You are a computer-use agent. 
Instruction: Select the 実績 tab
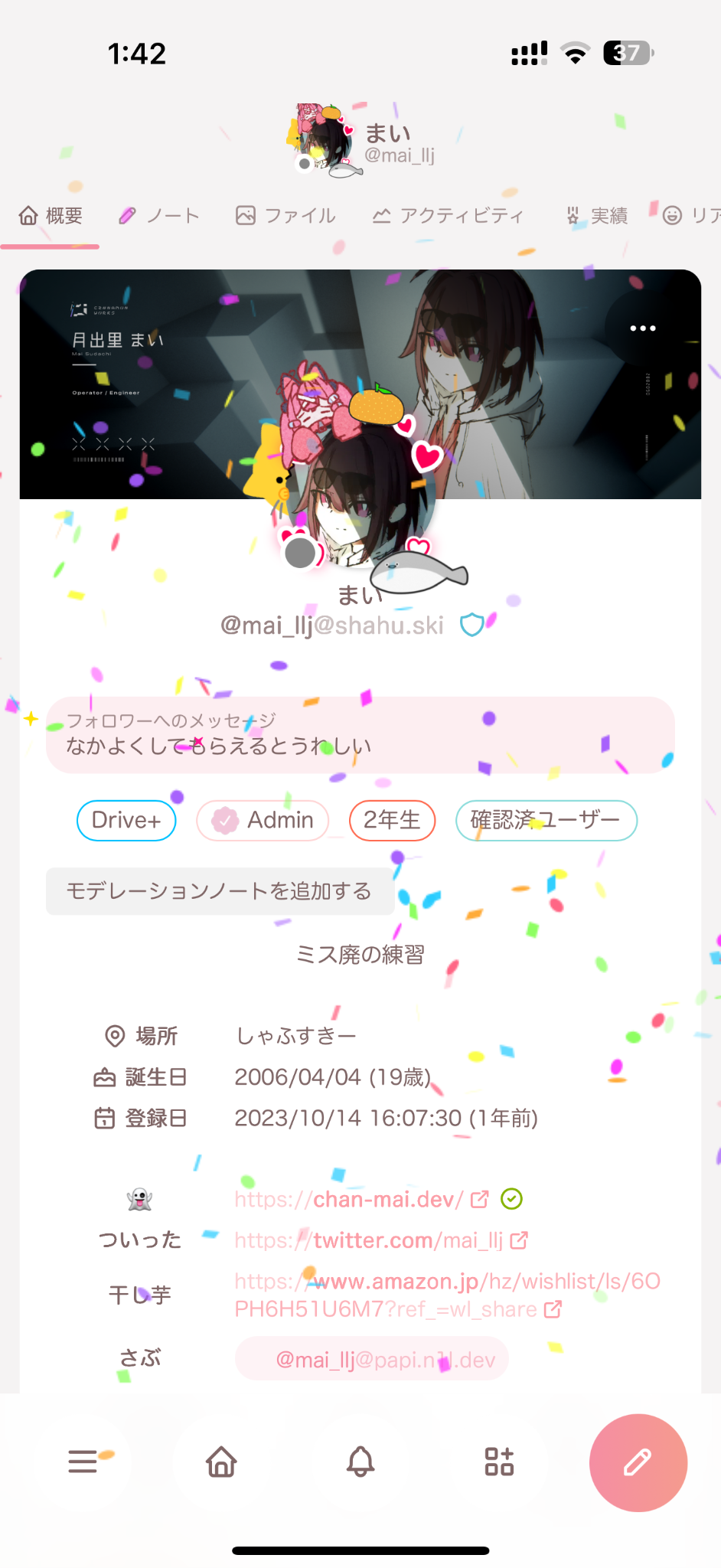coord(597,216)
